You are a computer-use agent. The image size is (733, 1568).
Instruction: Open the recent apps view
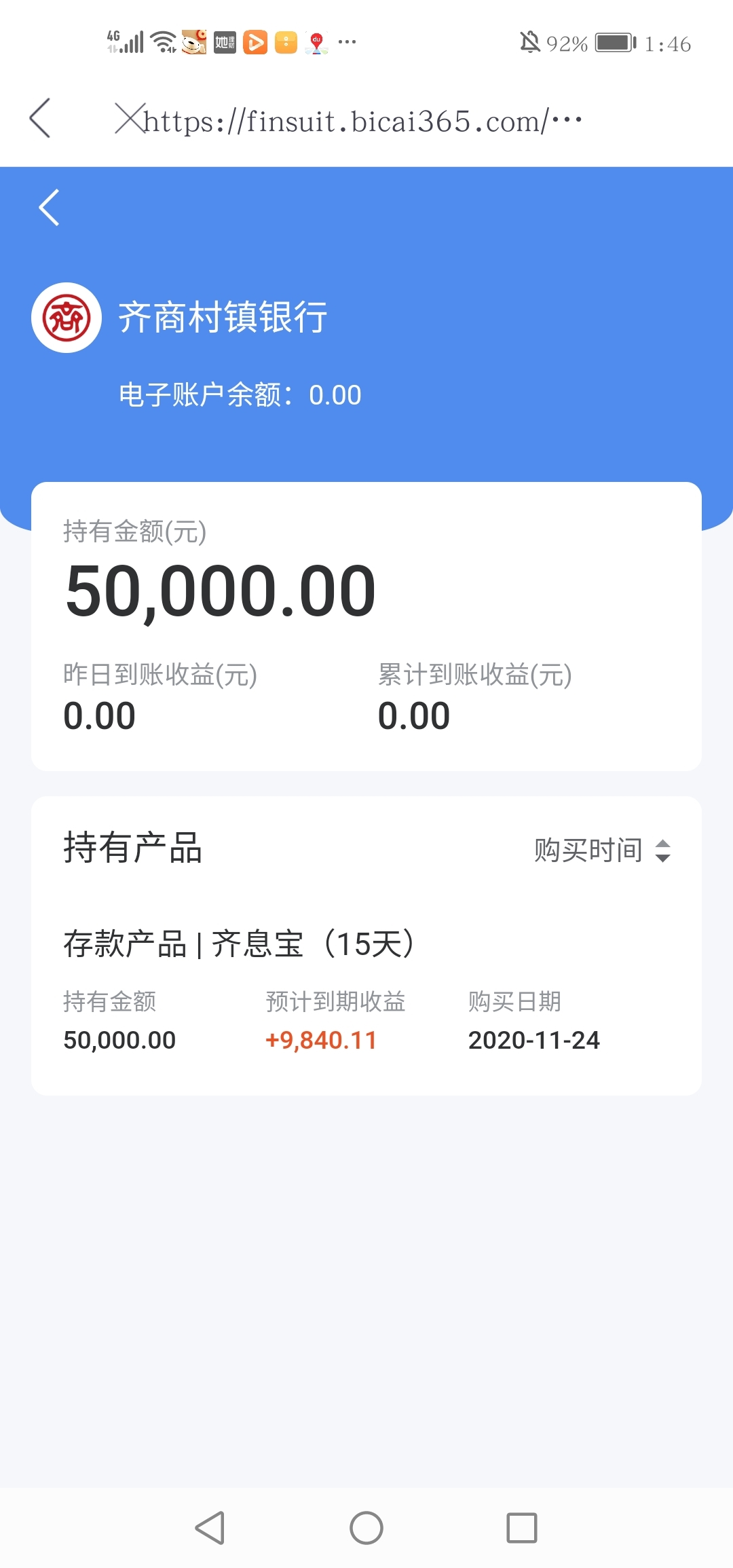click(x=522, y=1528)
